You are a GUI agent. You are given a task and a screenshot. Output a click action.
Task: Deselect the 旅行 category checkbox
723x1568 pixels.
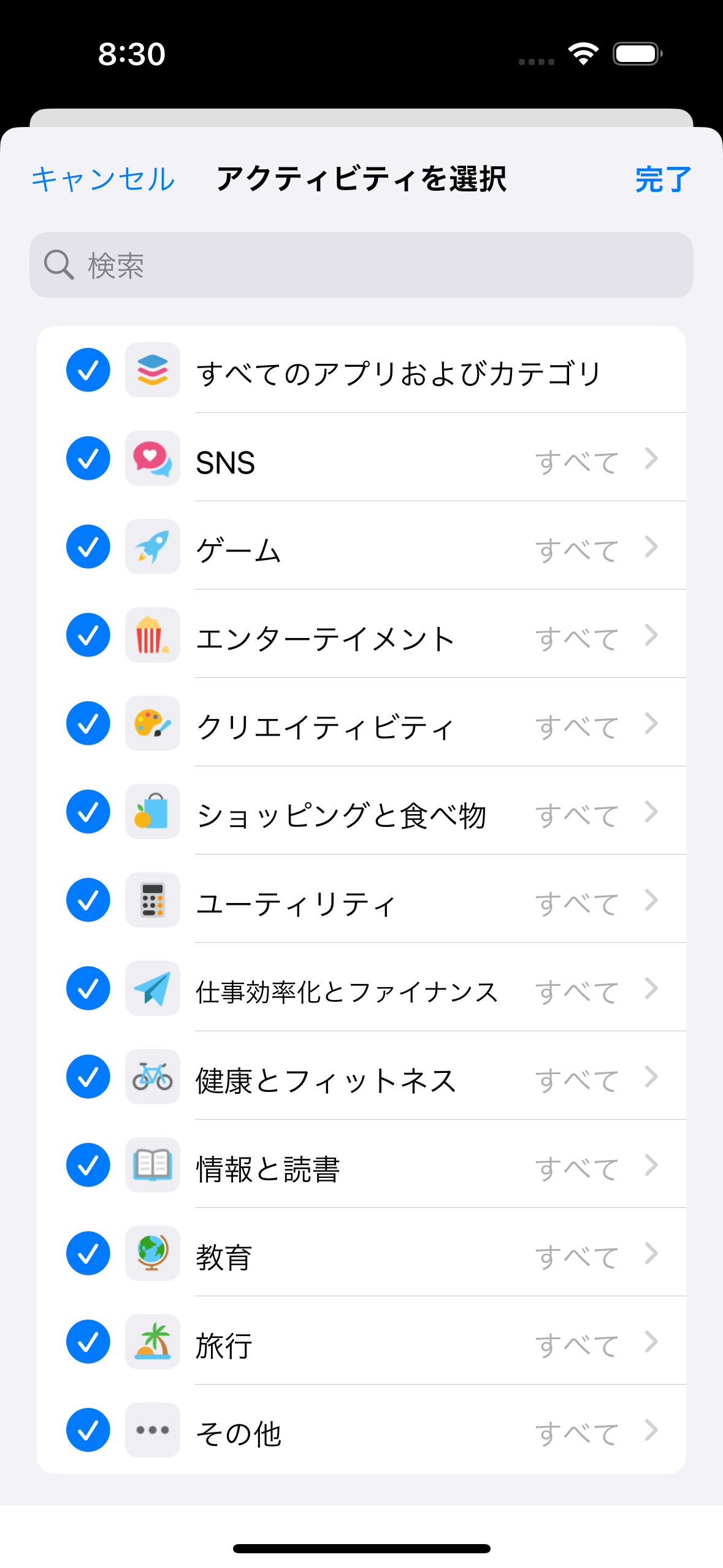88,1342
